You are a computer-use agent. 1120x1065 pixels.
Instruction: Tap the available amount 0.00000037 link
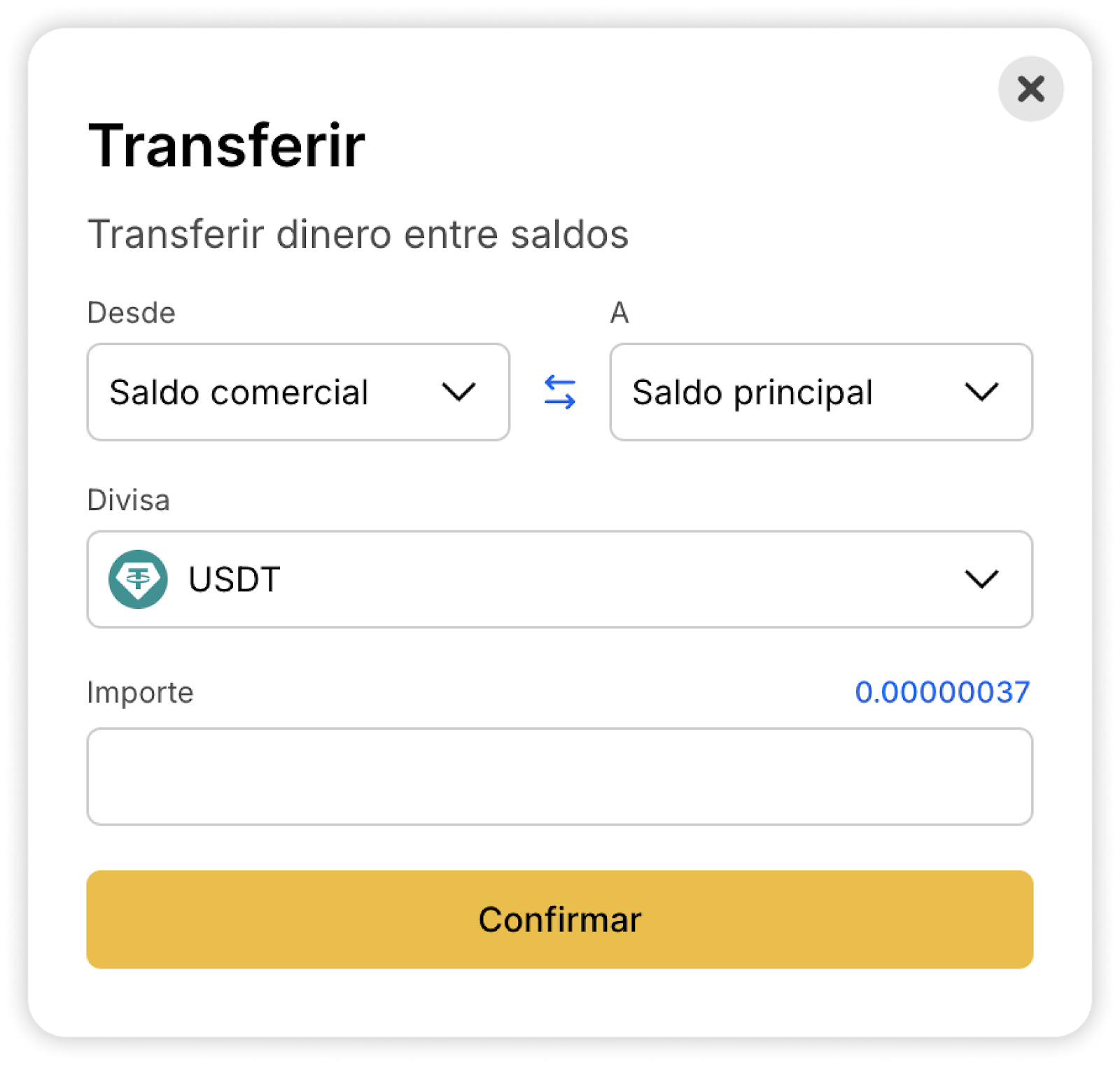pos(941,692)
